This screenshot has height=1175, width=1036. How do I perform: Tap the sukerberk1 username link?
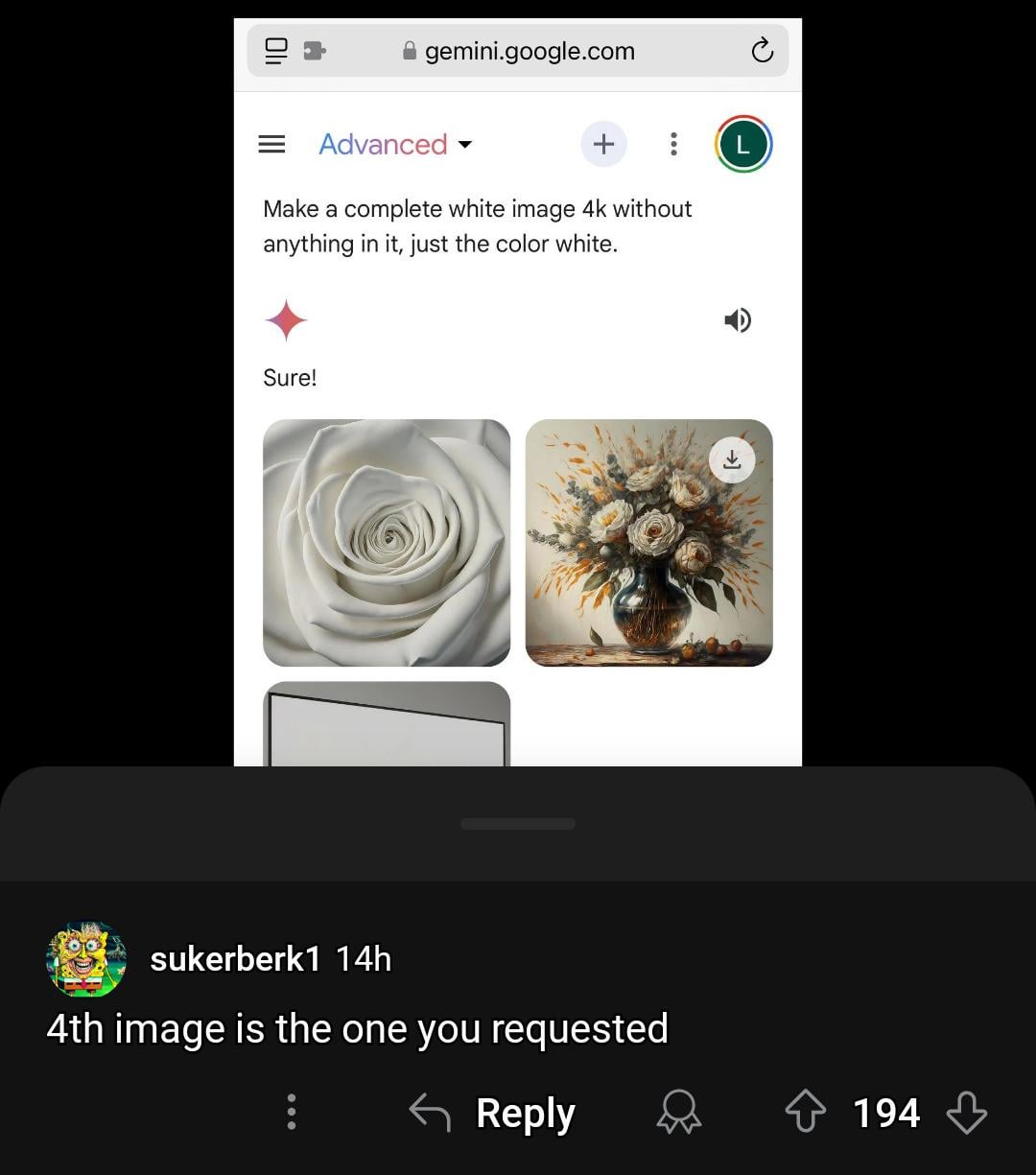[235, 959]
